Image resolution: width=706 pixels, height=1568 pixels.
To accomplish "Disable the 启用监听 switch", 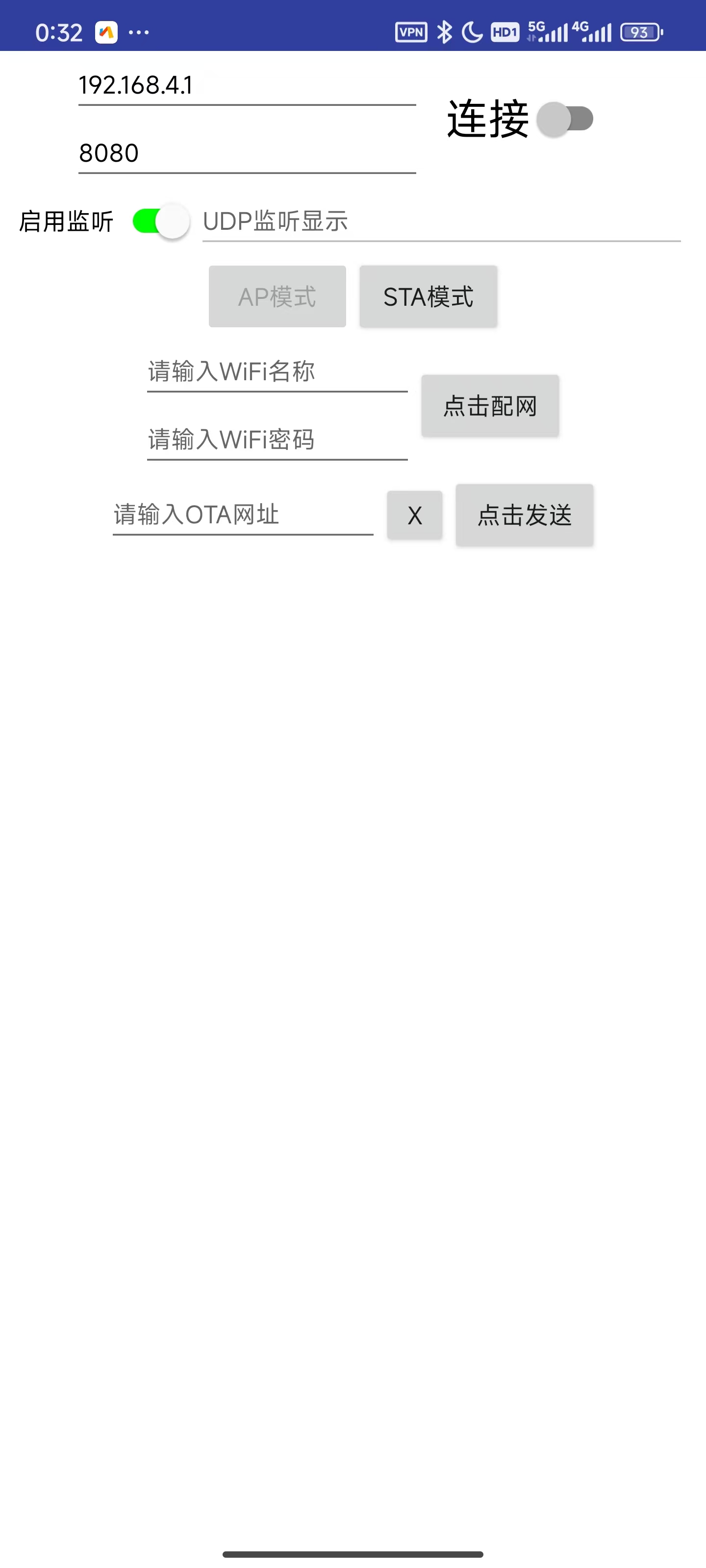I will 161,221.
